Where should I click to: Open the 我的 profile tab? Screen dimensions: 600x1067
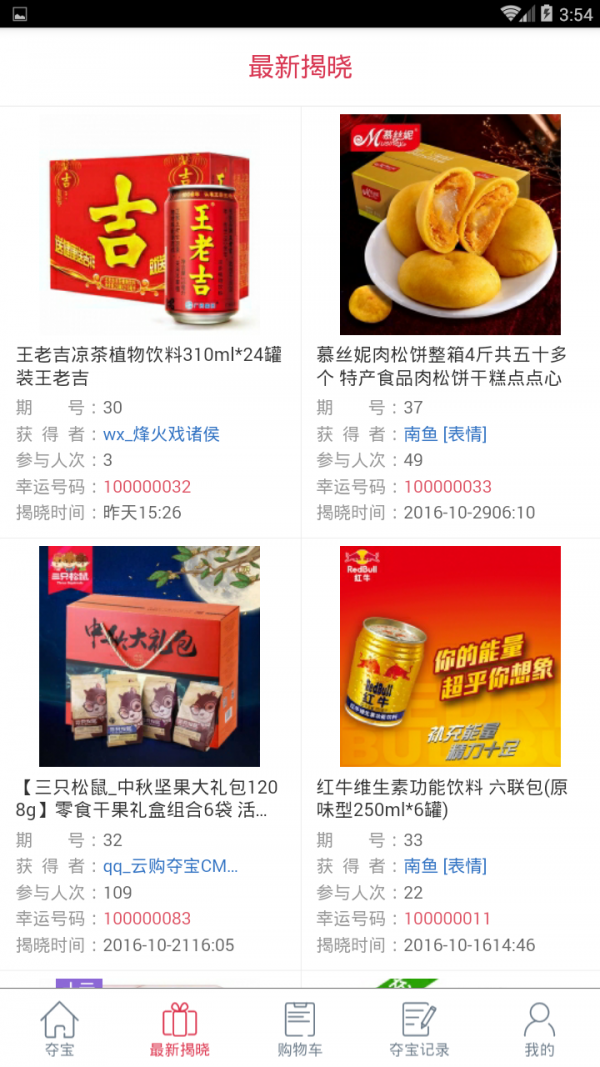pos(539,1028)
